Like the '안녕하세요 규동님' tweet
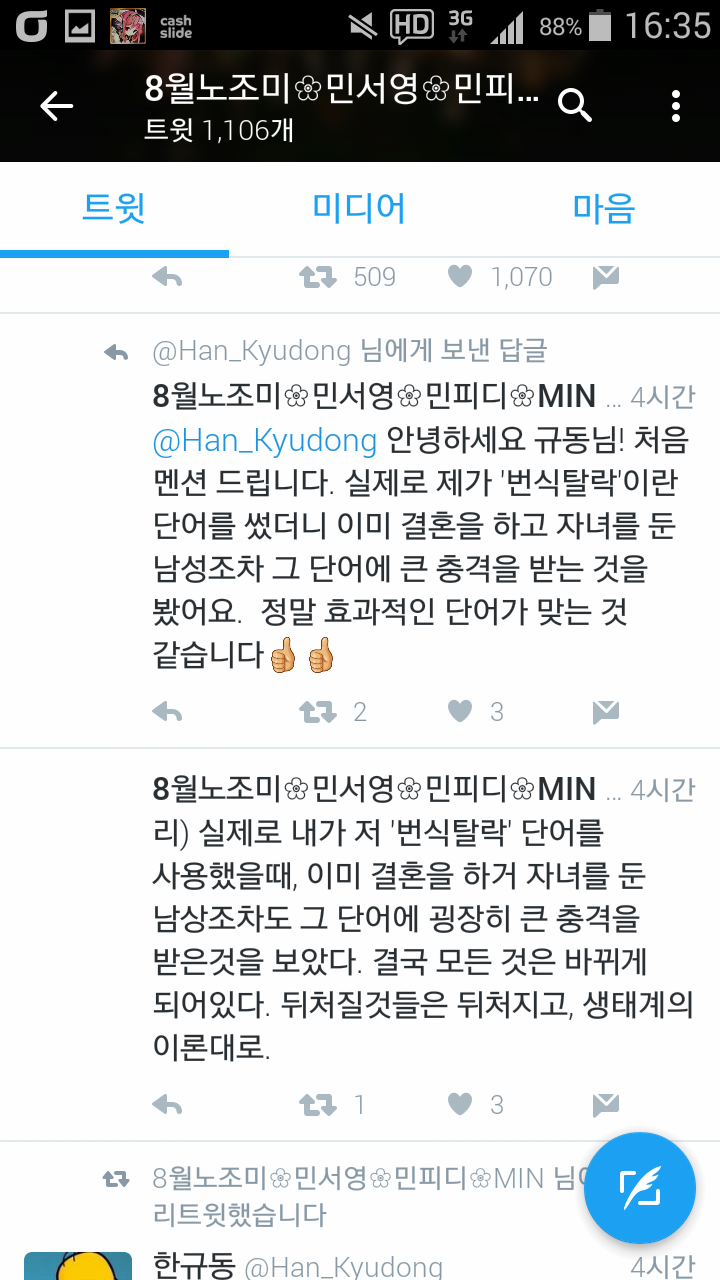 pyautogui.click(x=460, y=711)
